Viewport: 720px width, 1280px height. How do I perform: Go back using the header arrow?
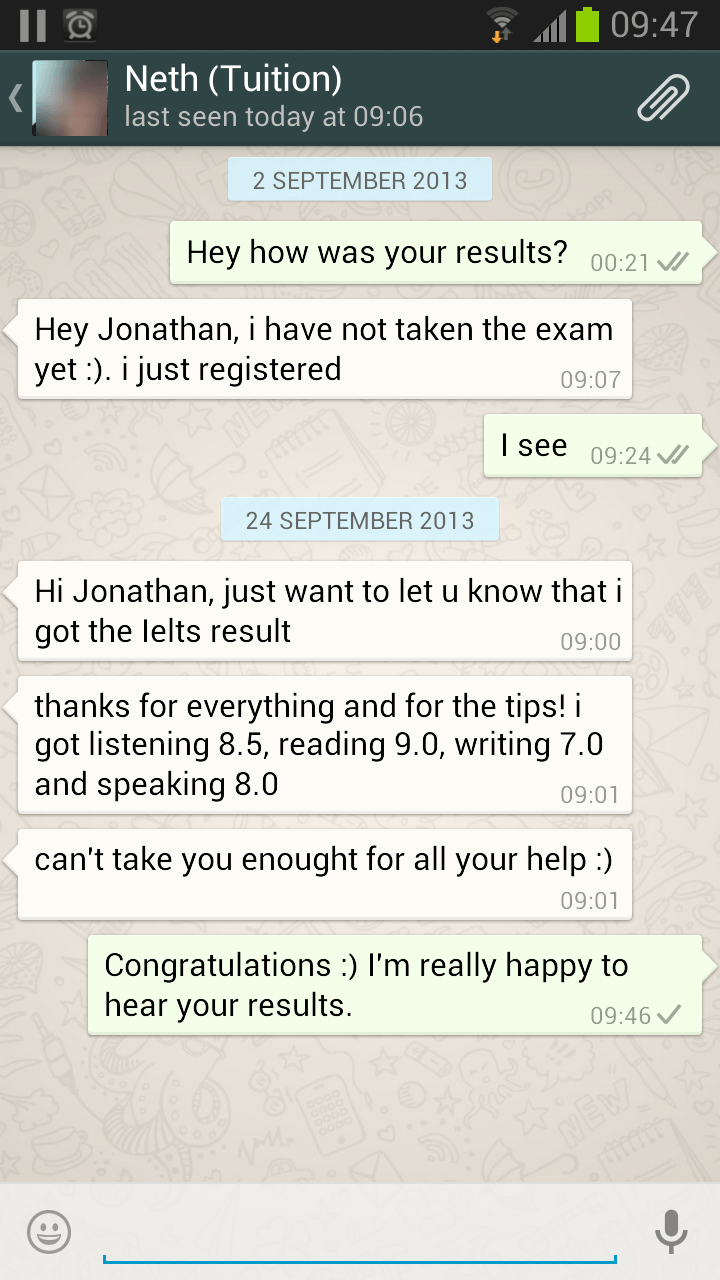tap(16, 98)
